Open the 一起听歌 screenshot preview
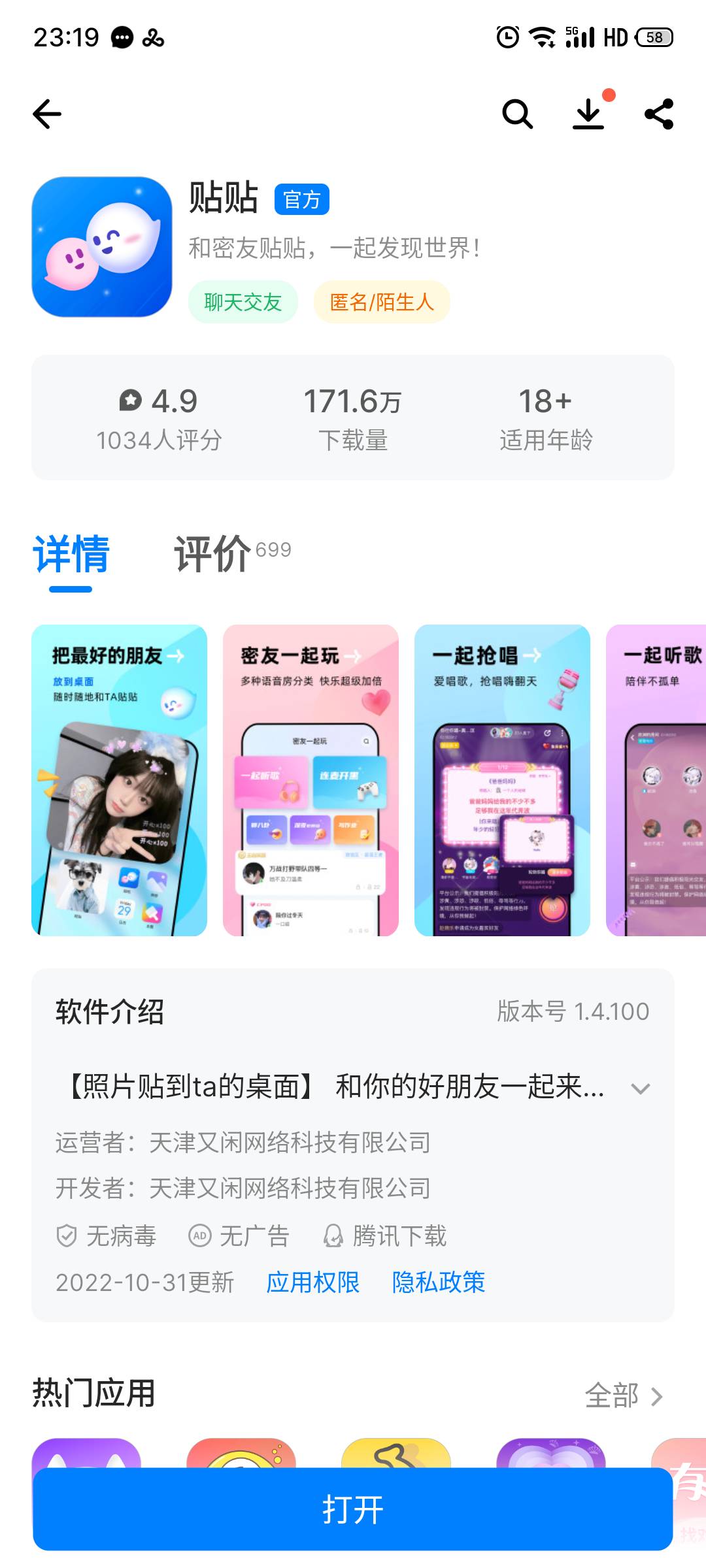The height and width of the screenshot is (1568, 706). [656, 780]
